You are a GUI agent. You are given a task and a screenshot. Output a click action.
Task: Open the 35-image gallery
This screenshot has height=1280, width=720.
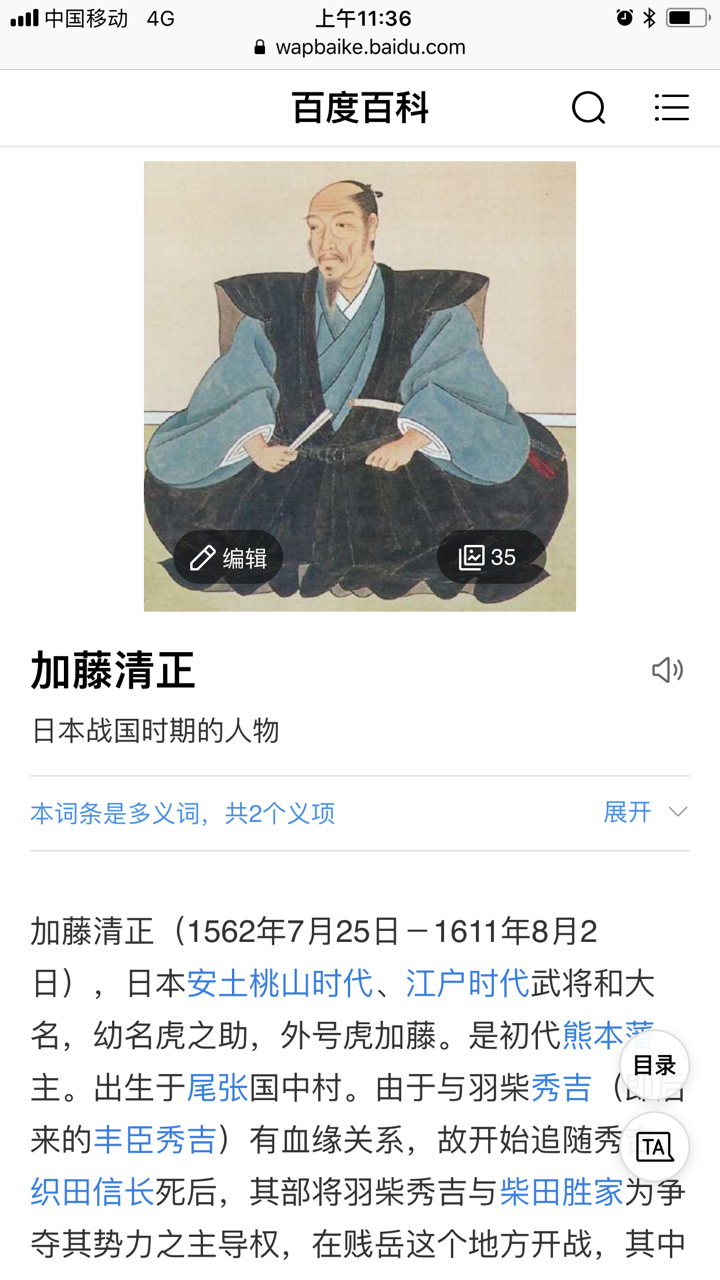(490, 557)
